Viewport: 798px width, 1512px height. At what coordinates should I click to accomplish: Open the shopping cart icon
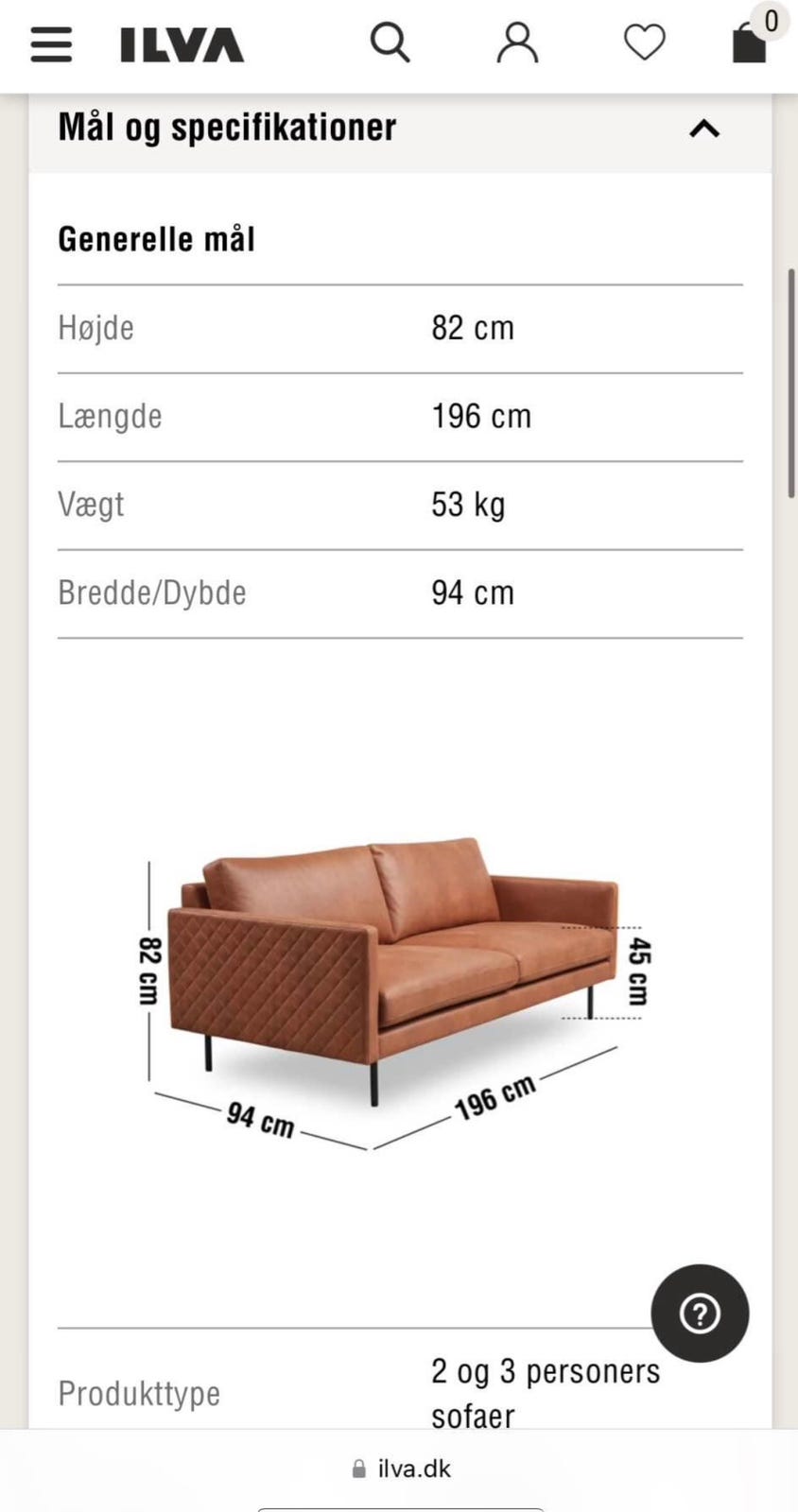tap(750, 44)
